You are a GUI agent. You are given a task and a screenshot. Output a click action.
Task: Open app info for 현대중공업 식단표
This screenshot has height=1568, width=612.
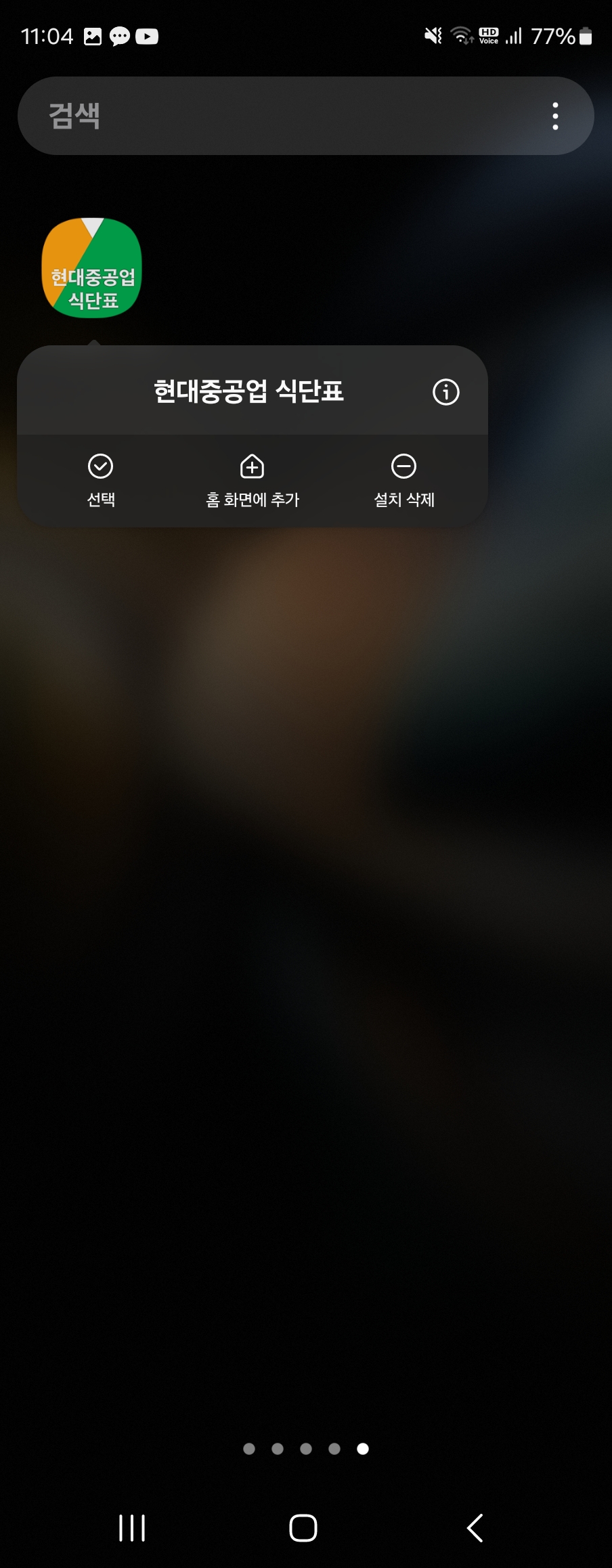click(x=445, y=392)
